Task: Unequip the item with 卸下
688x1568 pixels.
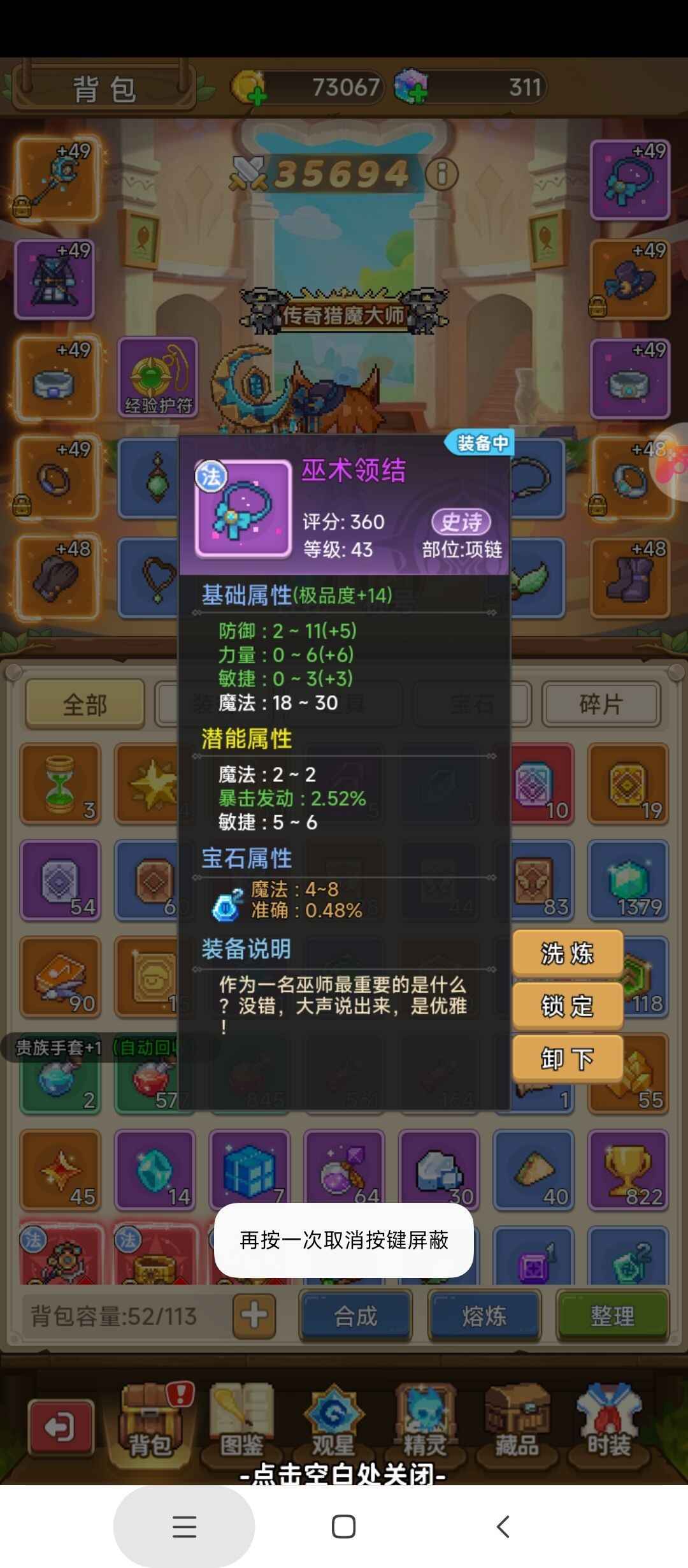Action: 567,1059
